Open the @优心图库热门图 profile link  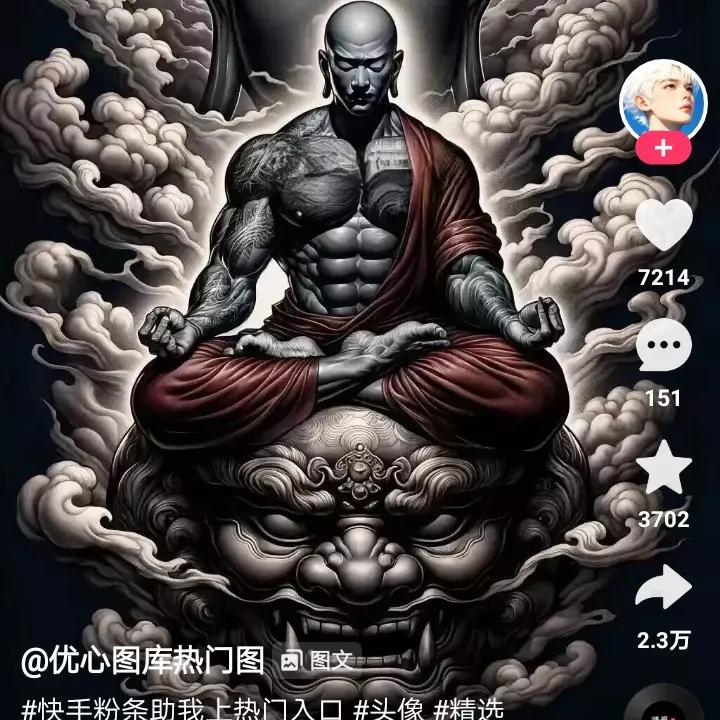pos(143,661)
